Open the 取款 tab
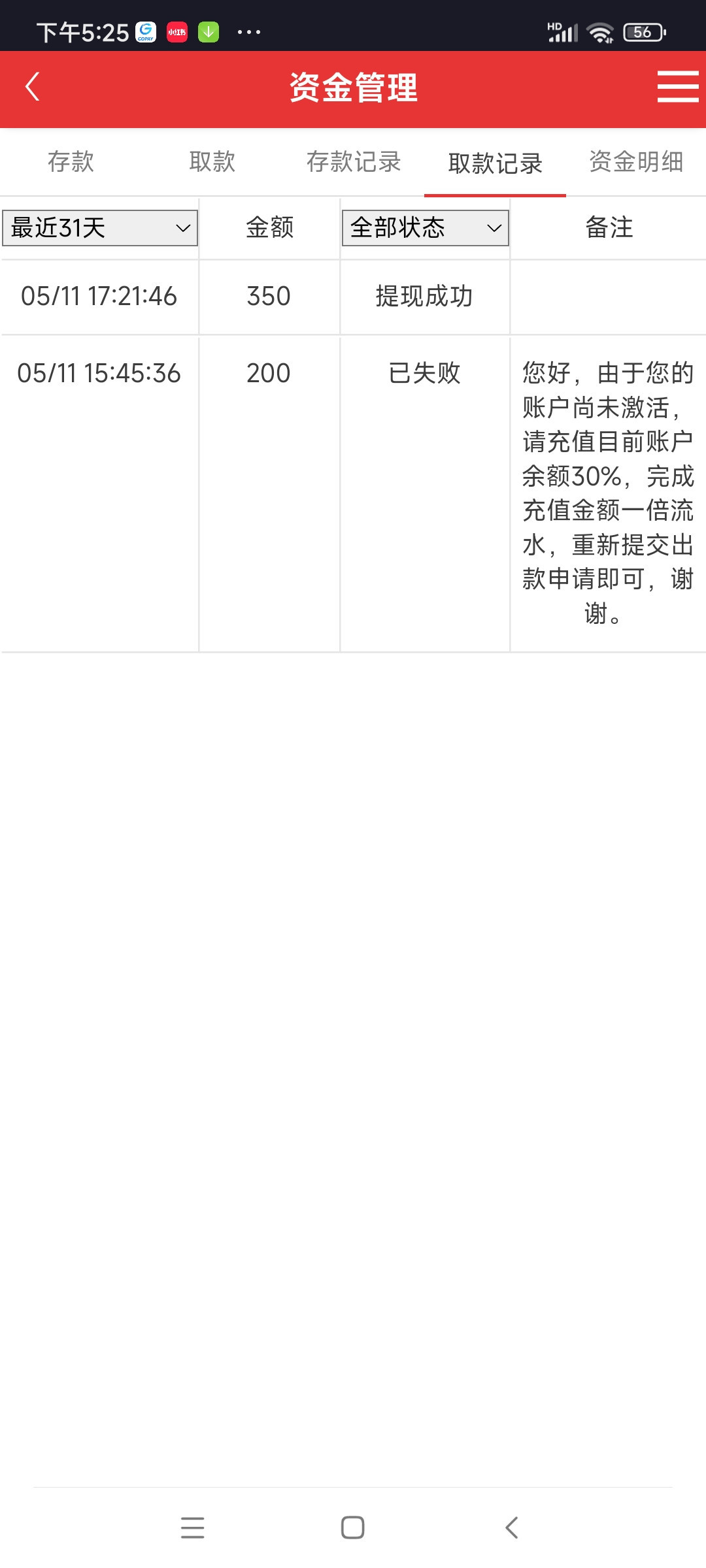The image size is (706, 1568). point(212,163)
